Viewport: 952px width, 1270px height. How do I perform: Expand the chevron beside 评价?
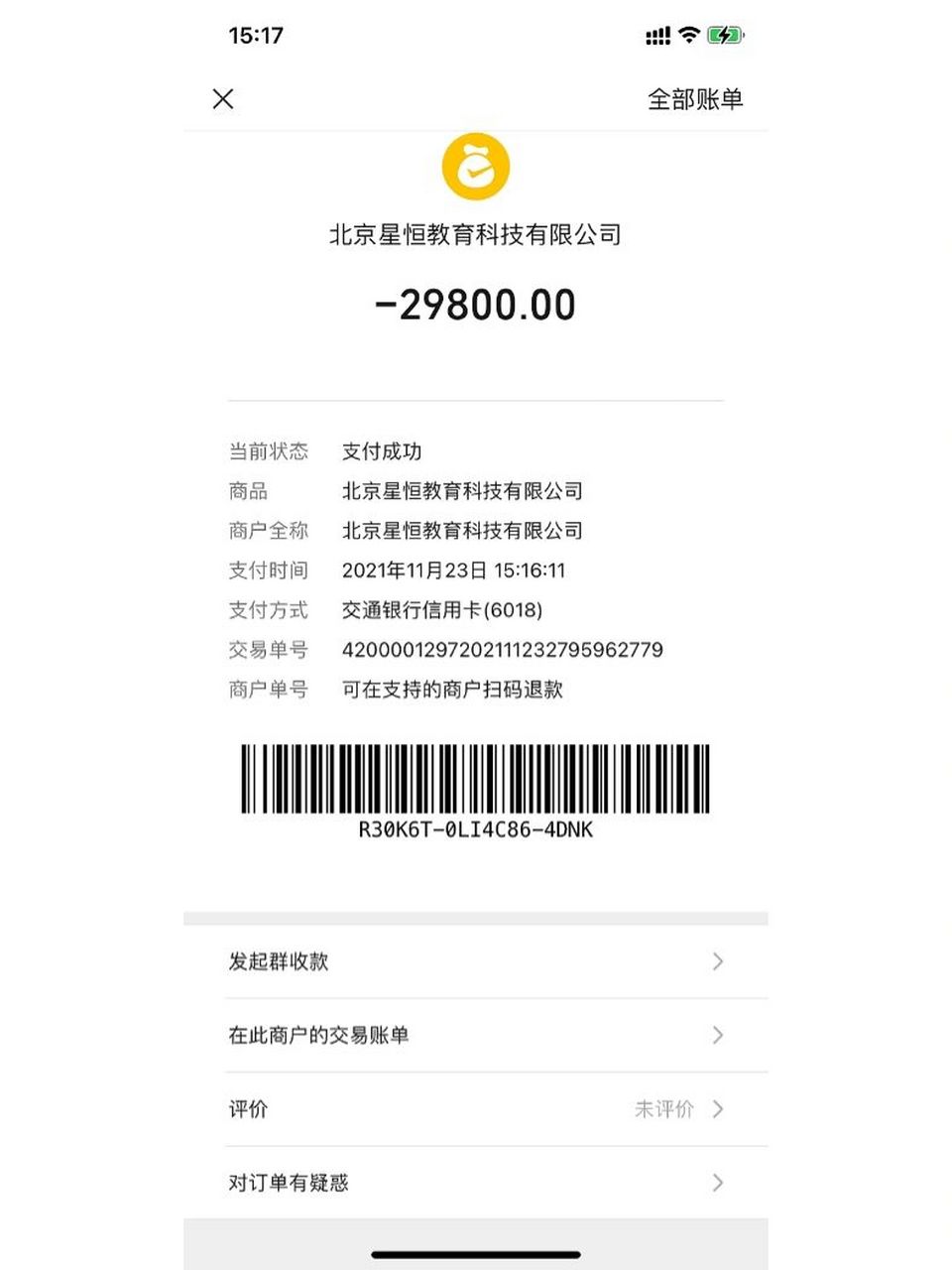pyautogui.click(x=718, y=1108)
